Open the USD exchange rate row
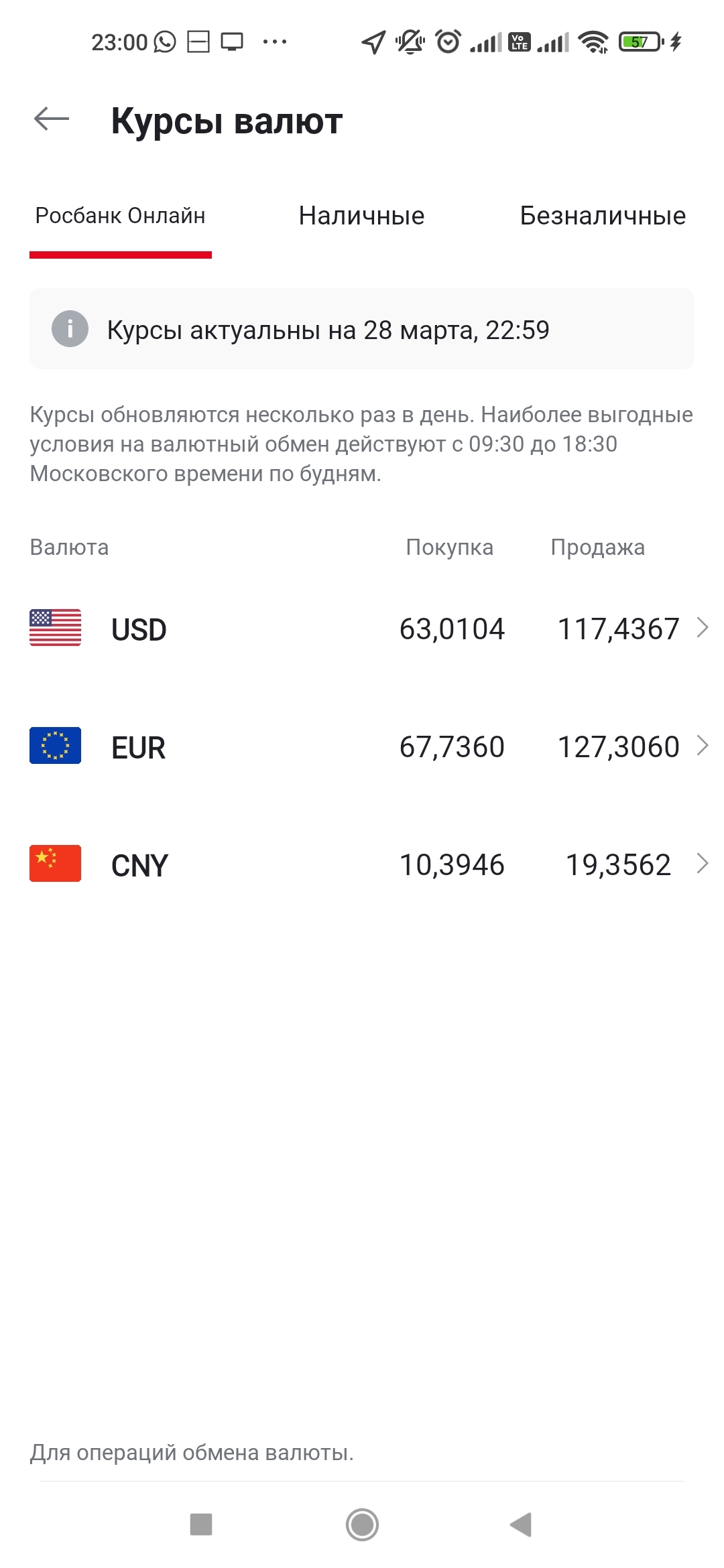This screenshot has height=1568, width=724. (x=362, y=629)
